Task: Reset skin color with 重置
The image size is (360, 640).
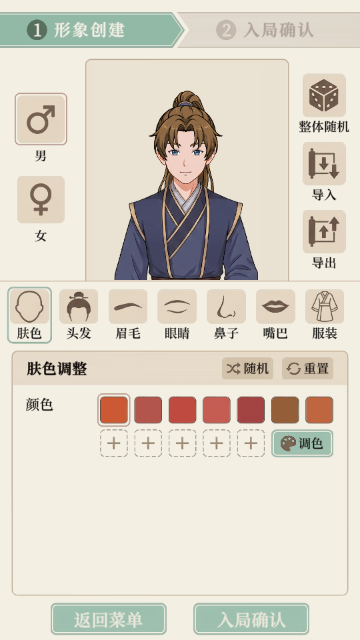Action: click(x=307, y=369)
